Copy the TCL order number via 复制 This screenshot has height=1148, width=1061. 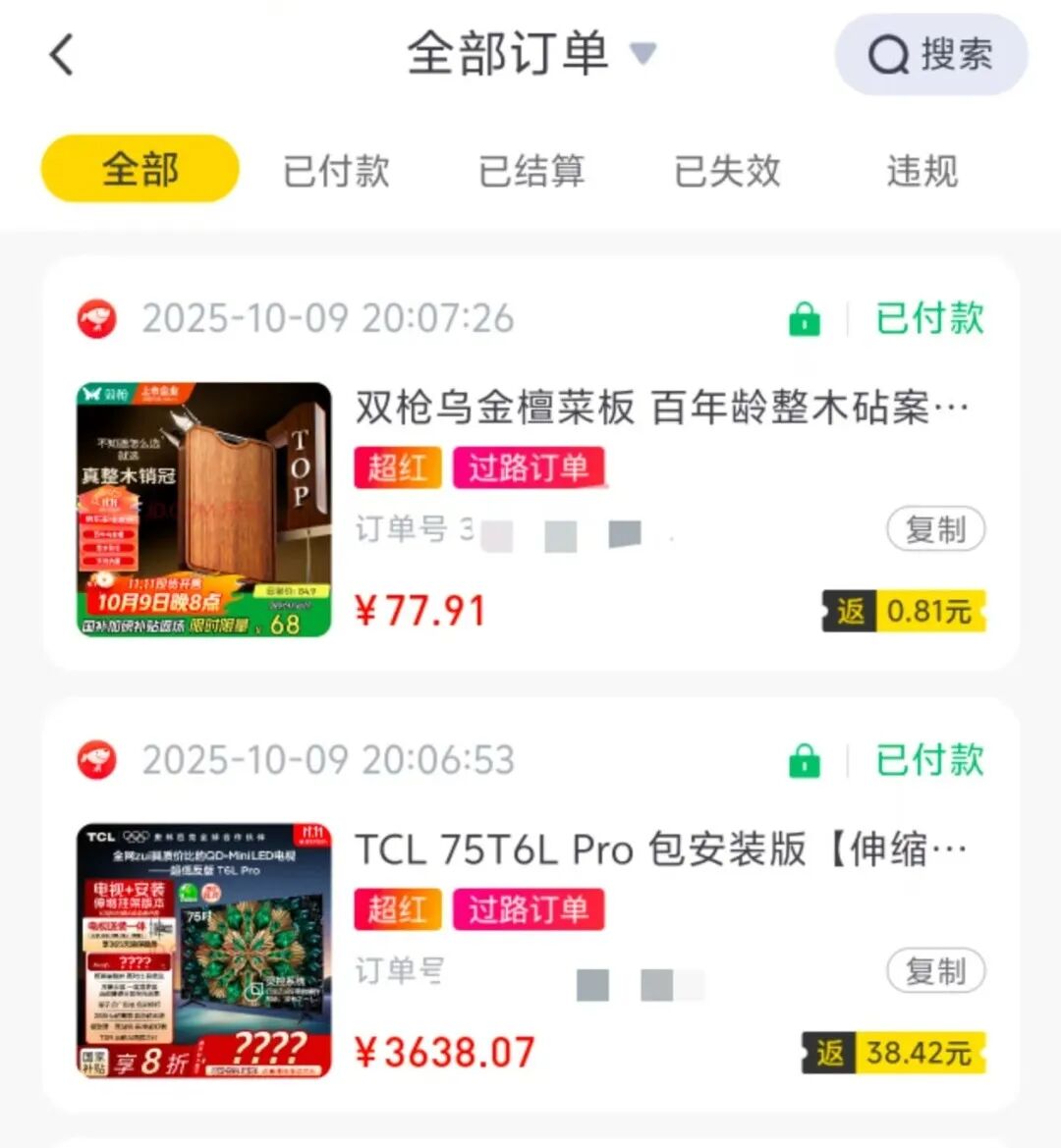point(936,970)
